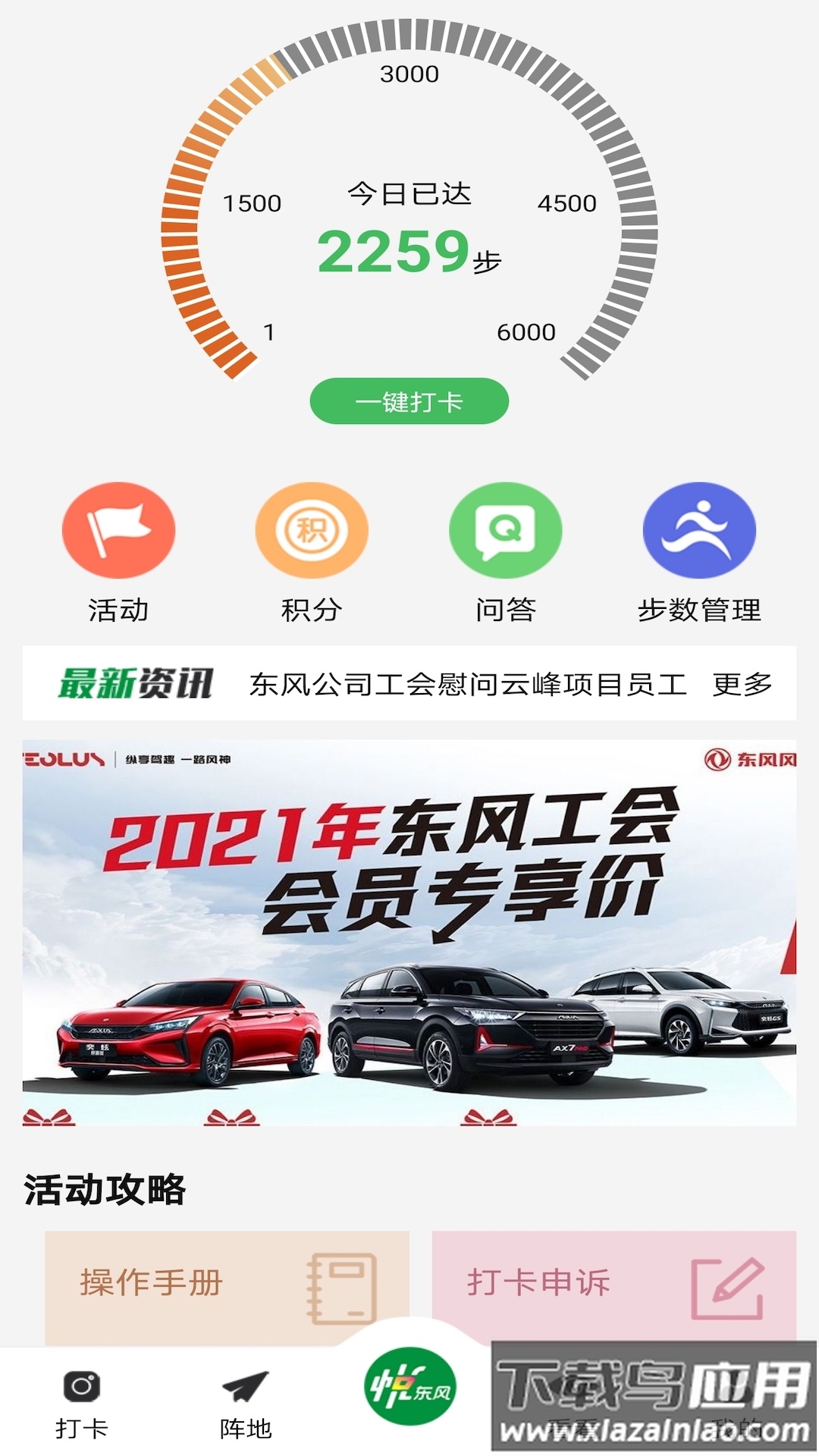Open the 问答 Q&A chat icon
The height and width of the screenshot is (1456, 819).
pyautogui.click(x=504, y=529)
